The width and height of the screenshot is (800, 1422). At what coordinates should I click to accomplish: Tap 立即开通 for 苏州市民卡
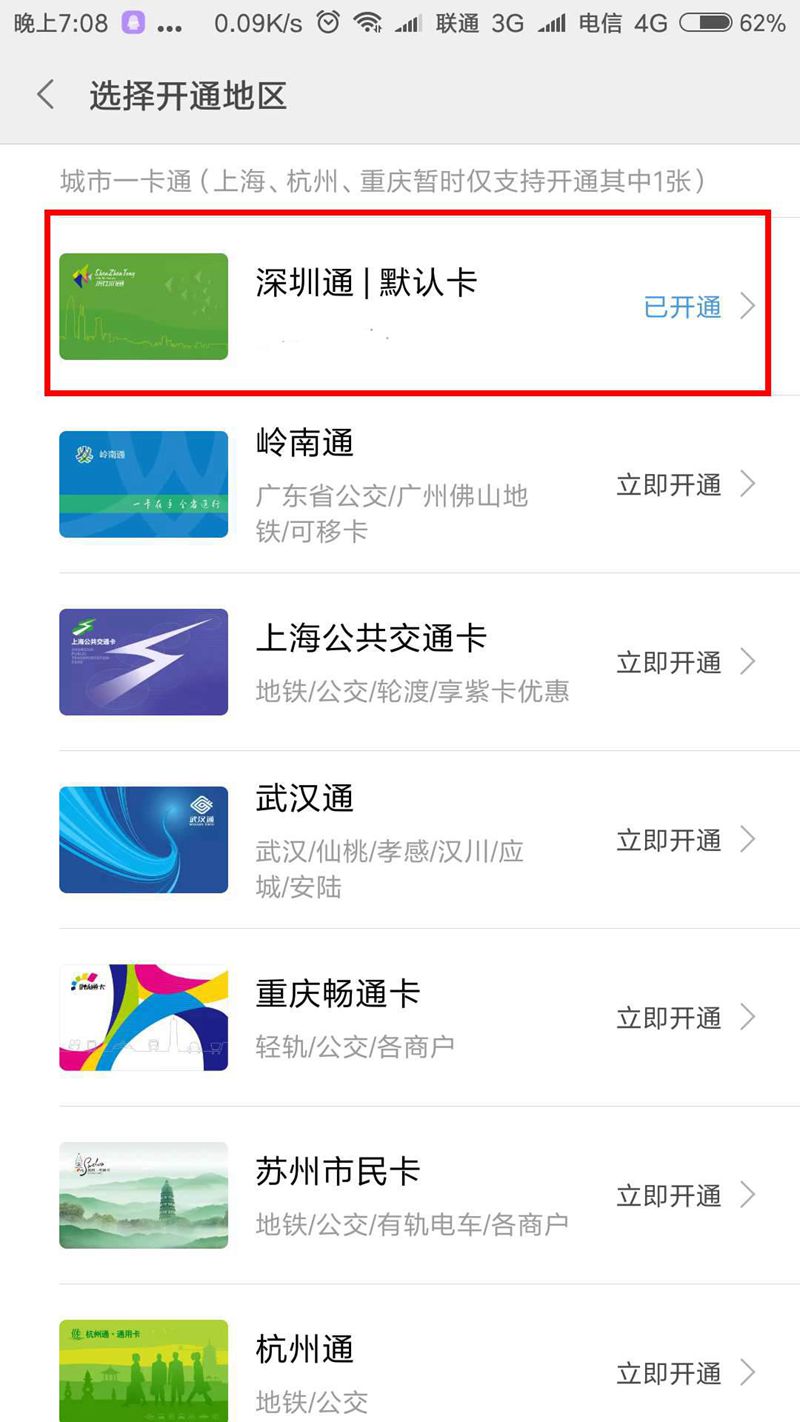[667, 1195]
